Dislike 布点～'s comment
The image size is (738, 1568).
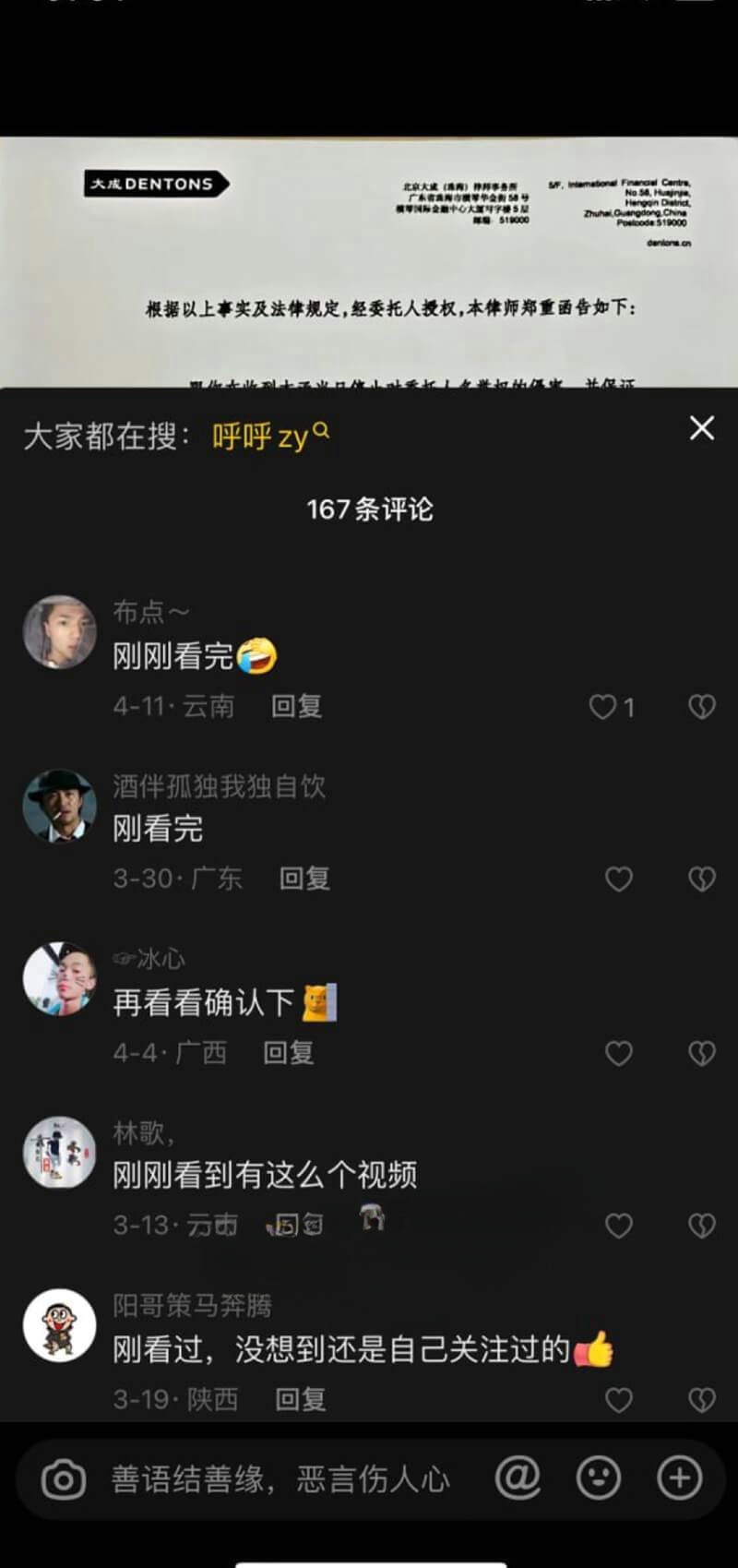coord(701,707)
